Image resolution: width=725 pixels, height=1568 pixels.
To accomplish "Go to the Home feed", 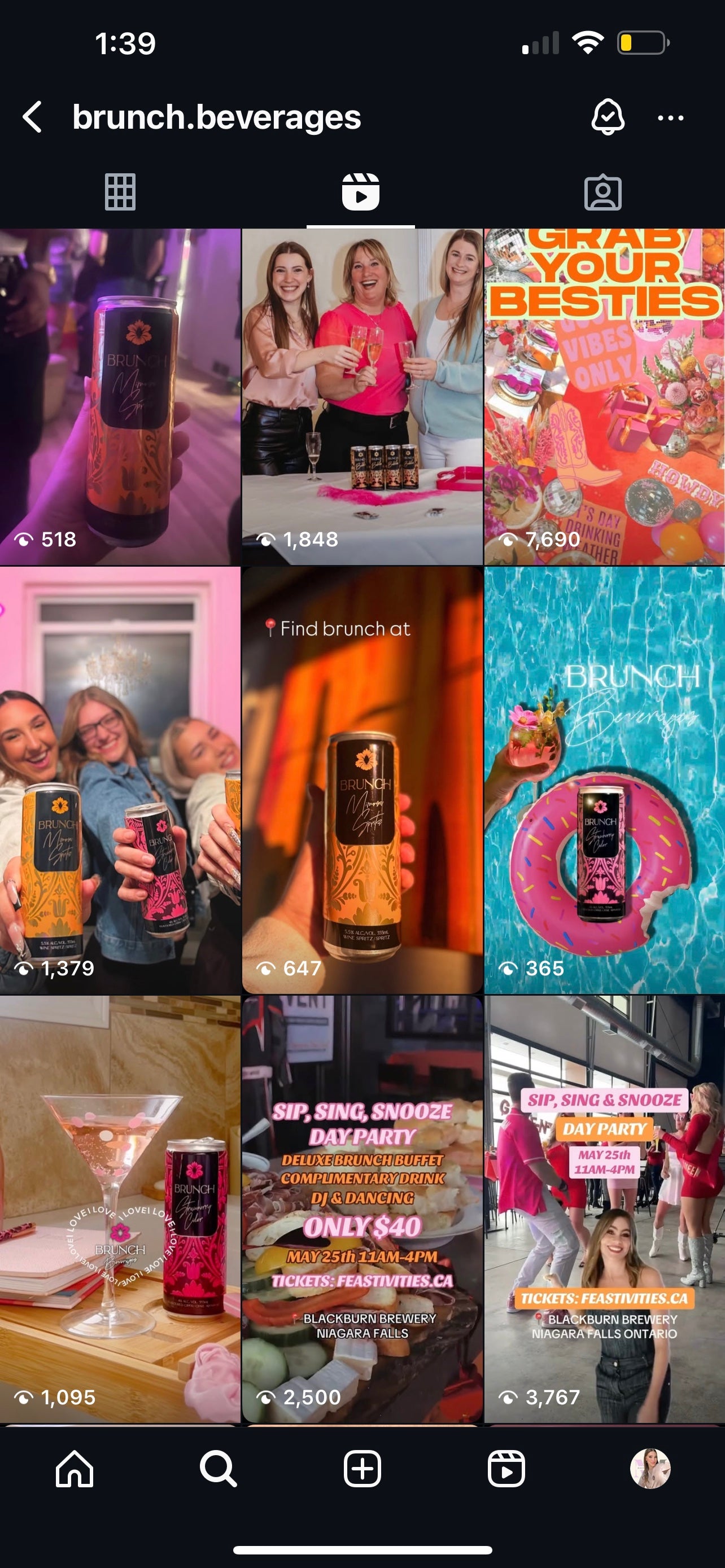I will pyautogui.click(x=75, y=1469).
